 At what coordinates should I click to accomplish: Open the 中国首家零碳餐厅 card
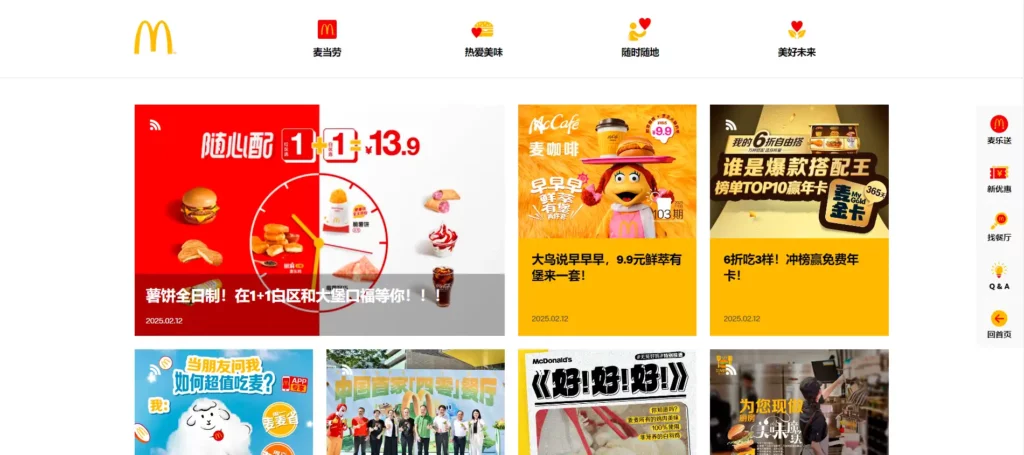(415, 402)
